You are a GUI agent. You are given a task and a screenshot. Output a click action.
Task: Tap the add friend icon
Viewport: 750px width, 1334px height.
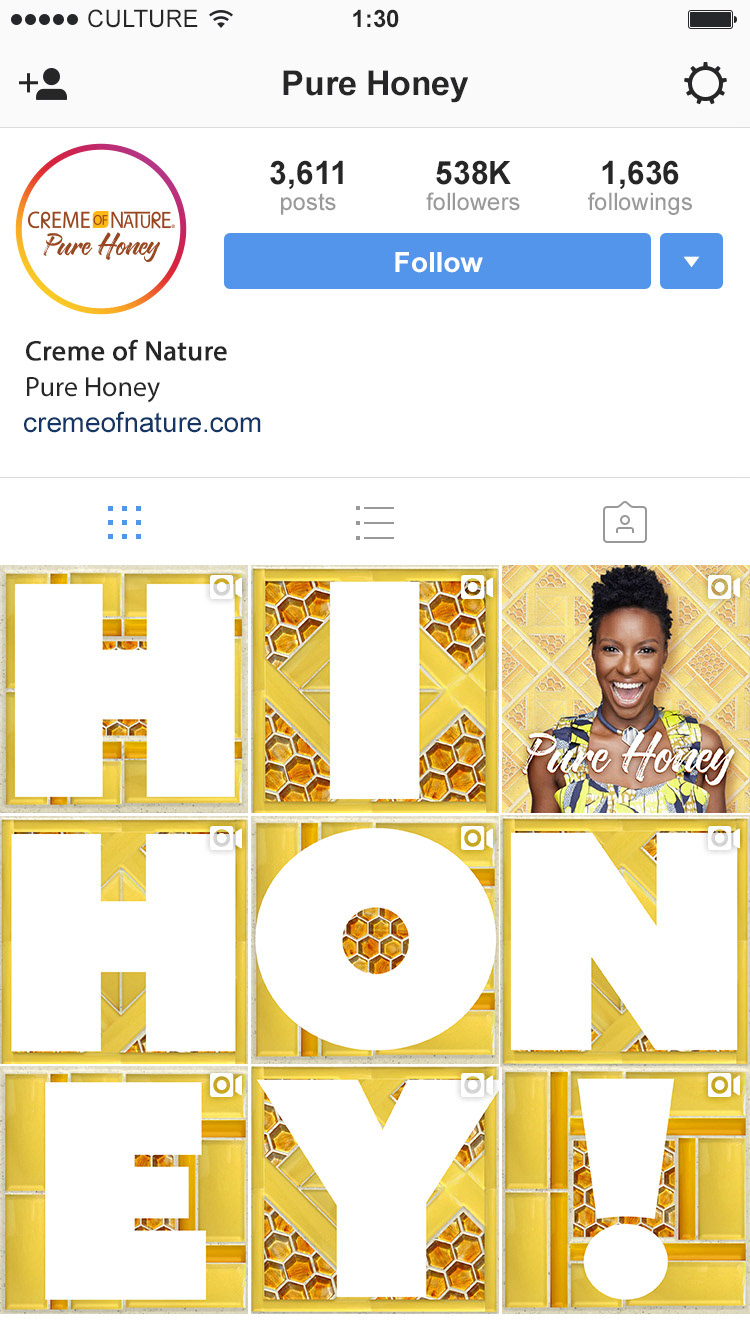(43, 84)
